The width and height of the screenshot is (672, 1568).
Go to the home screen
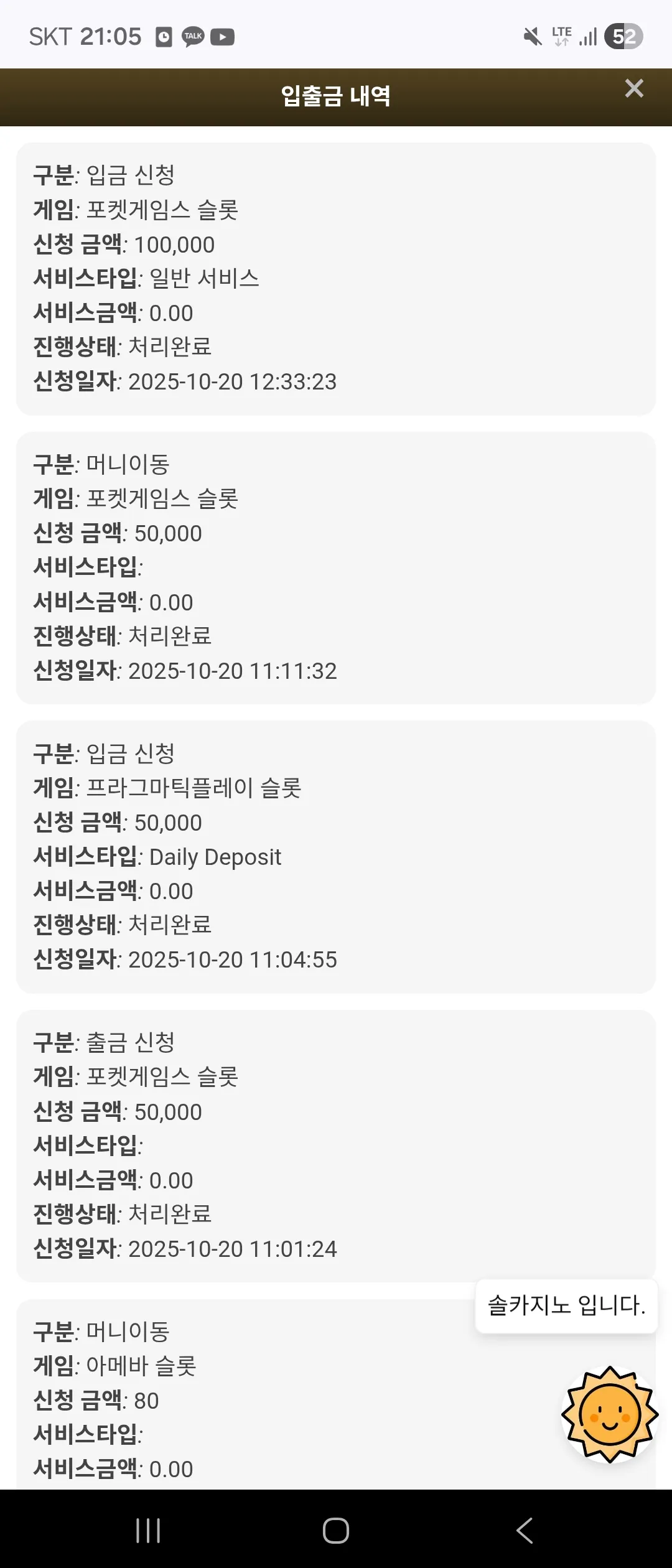(336, 1531)
